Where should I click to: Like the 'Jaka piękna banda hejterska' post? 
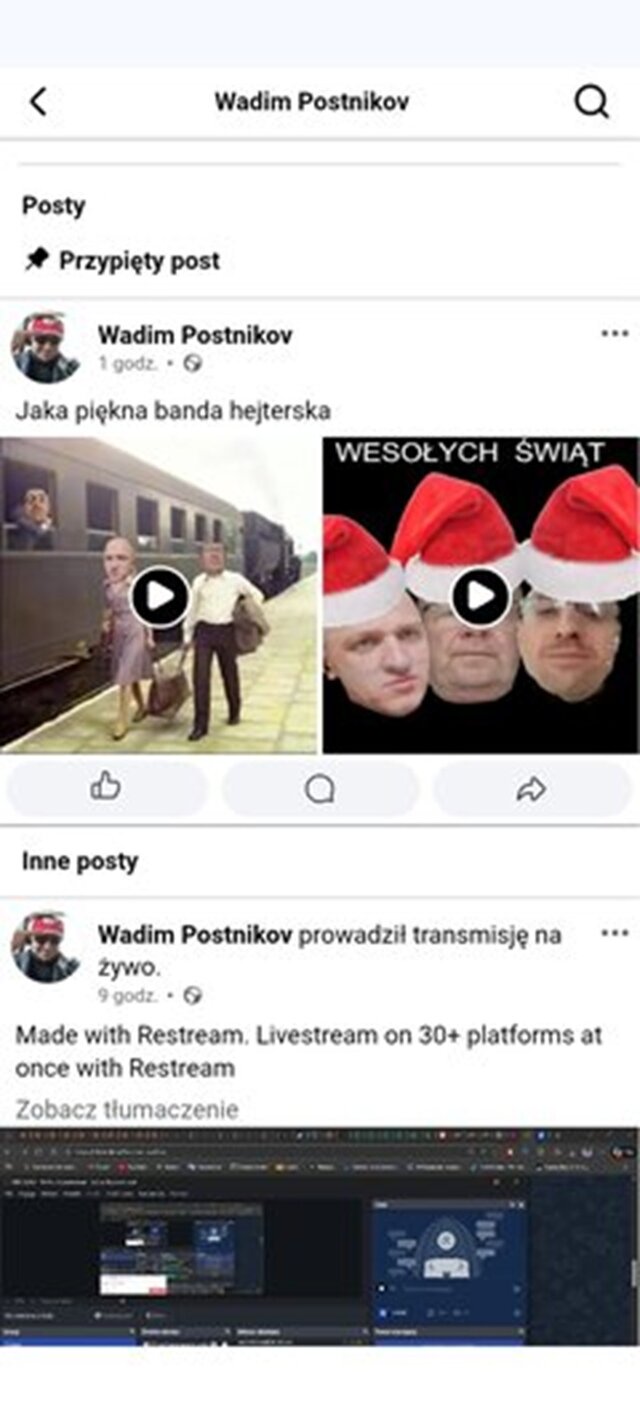106,789
